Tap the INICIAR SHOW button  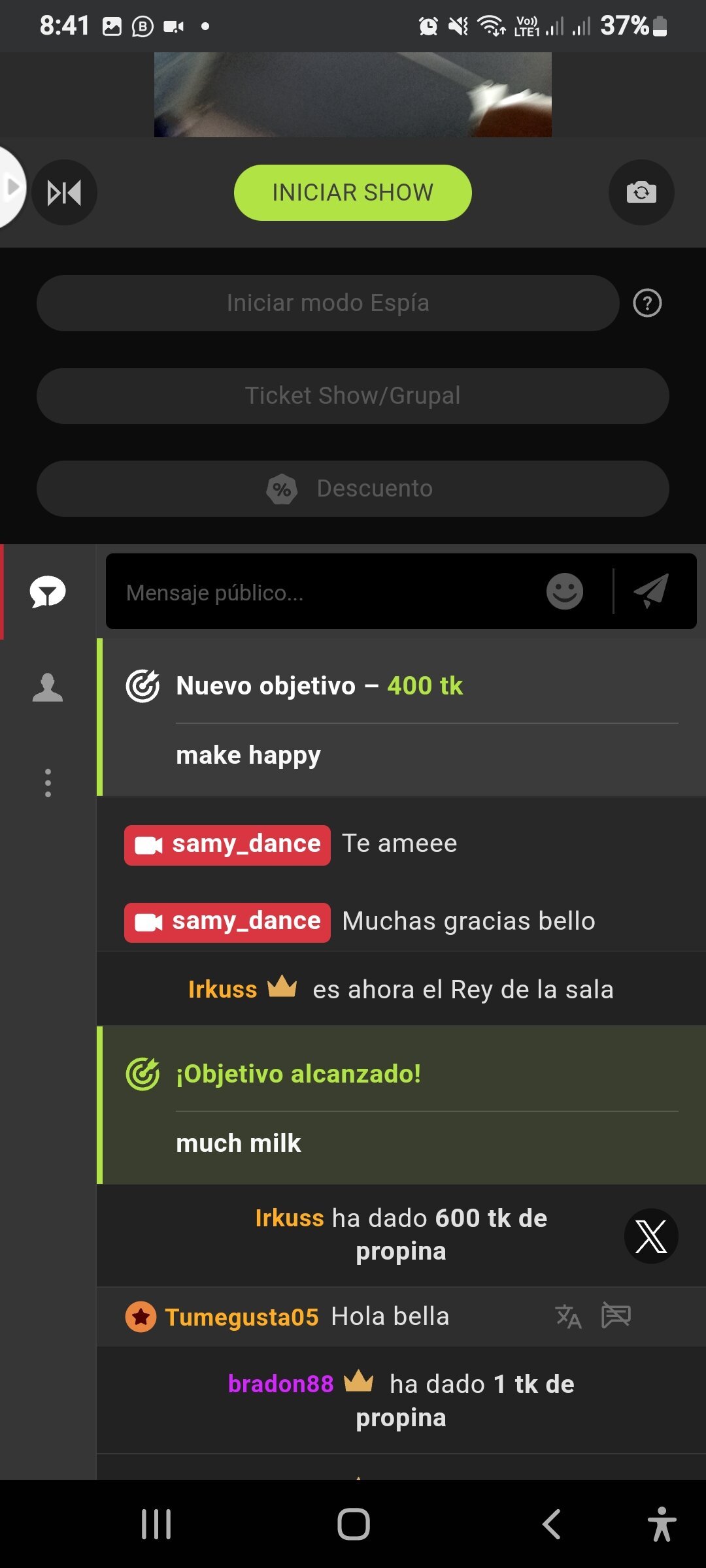[352, 193]
